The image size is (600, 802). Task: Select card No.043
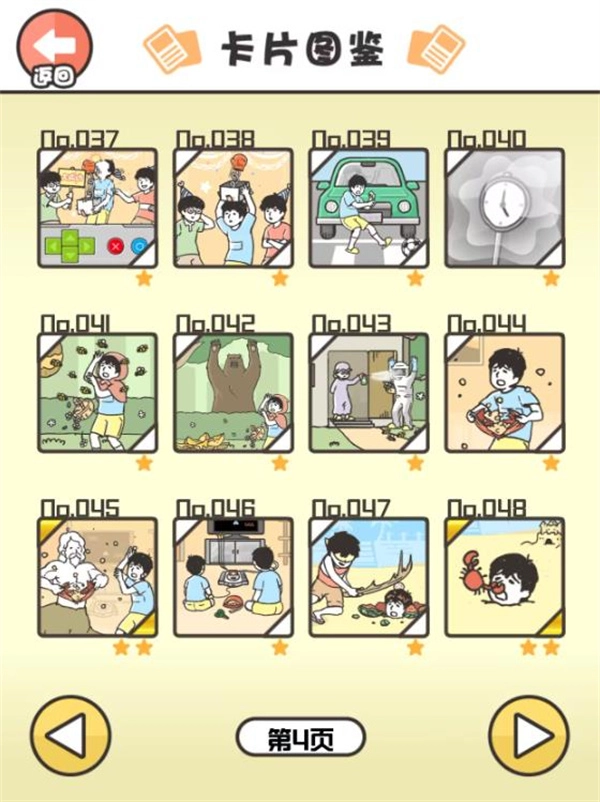[x=368, y=393]
